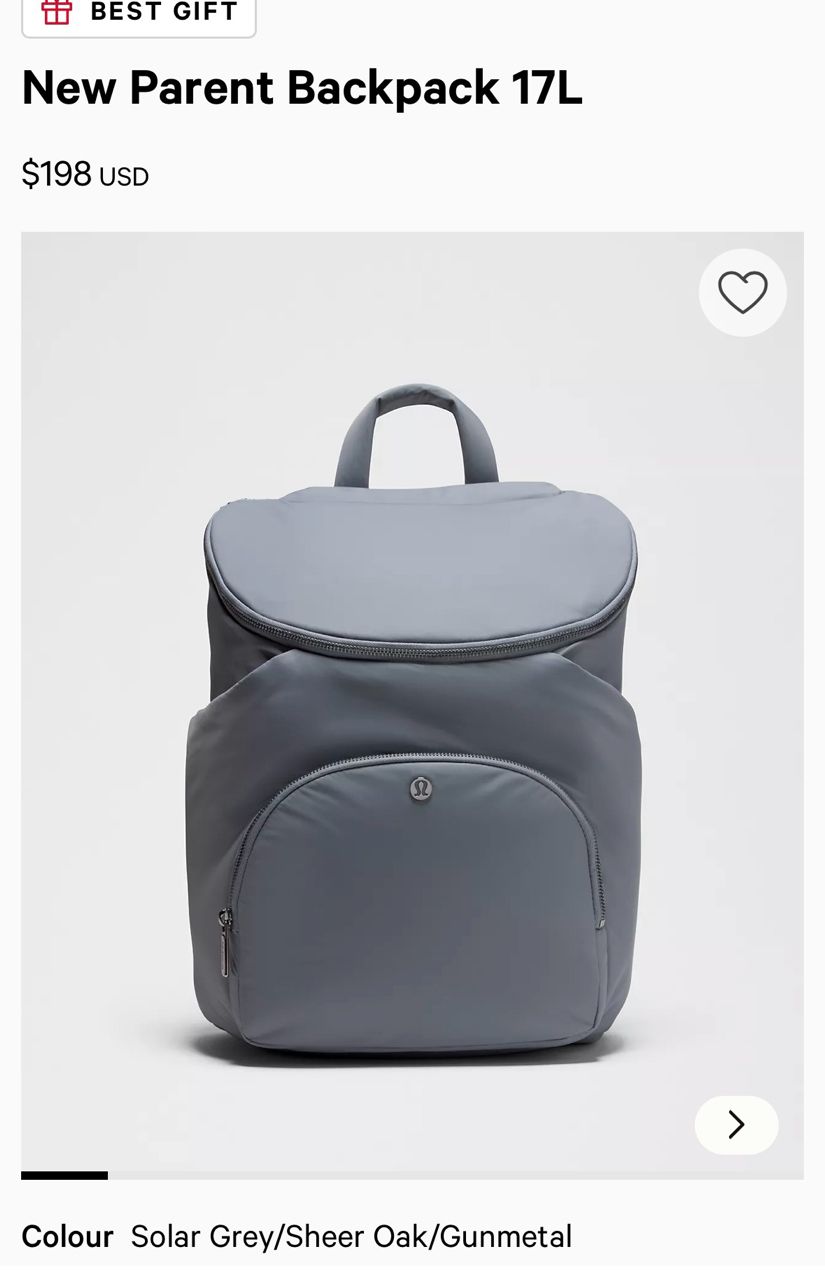Open the backpack product image

coord(412,720)
